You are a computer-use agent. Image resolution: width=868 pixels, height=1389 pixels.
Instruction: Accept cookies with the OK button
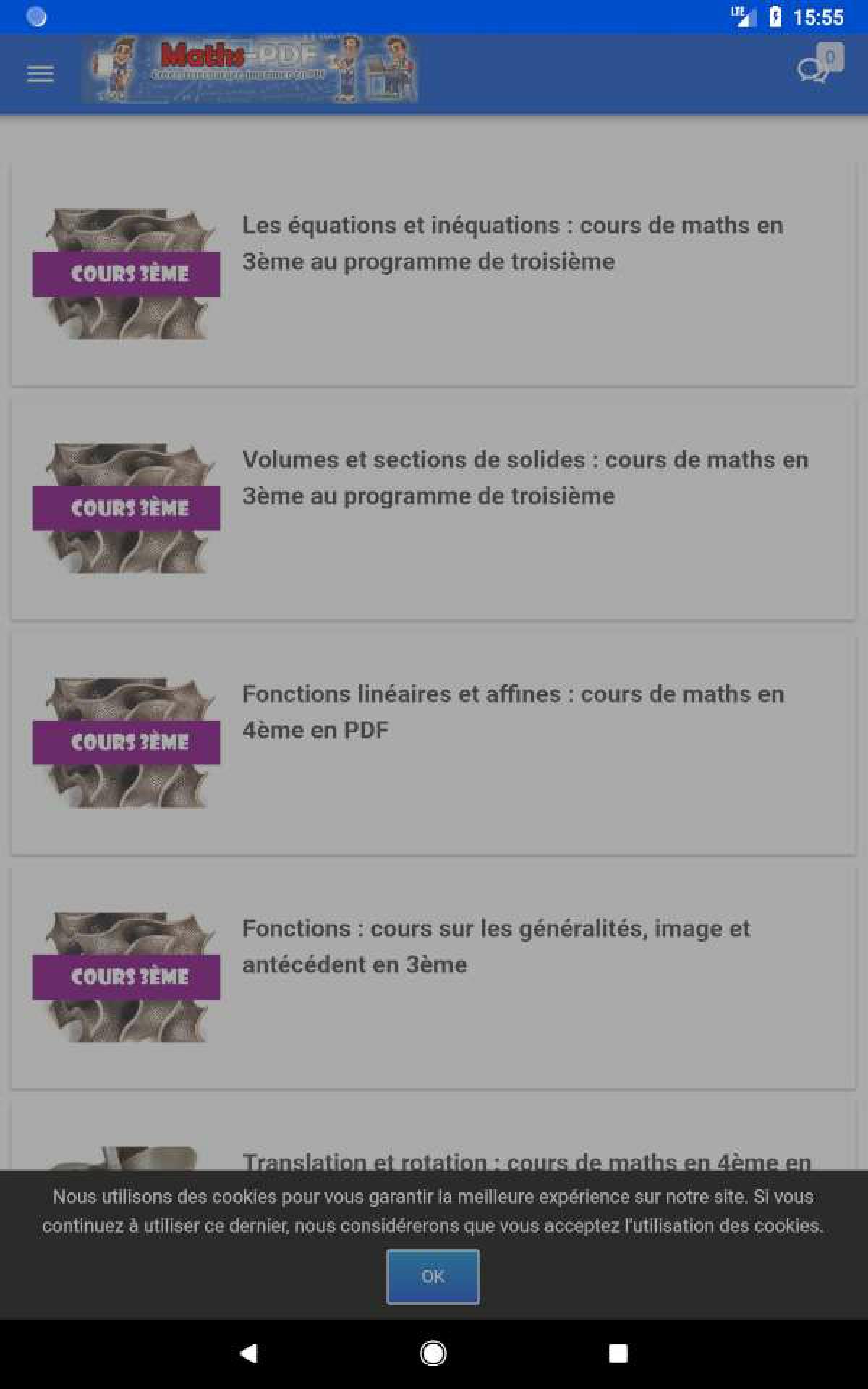(433, 1276)
